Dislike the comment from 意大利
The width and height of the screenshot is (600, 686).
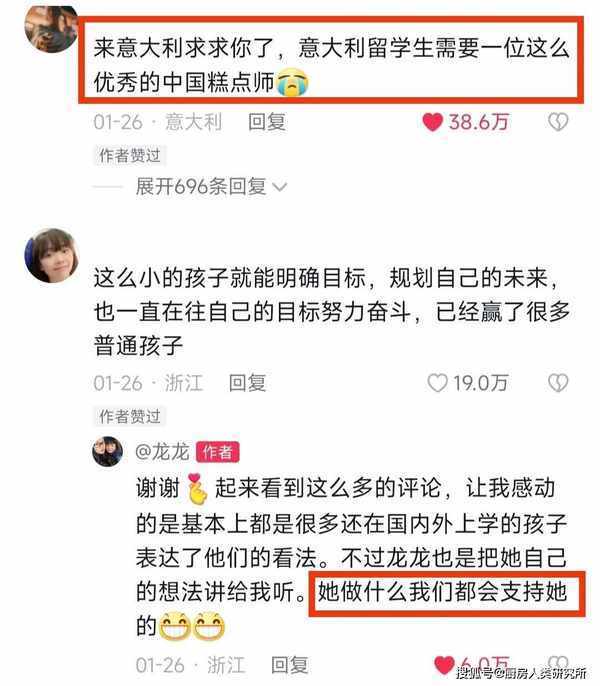click(558, 122)
